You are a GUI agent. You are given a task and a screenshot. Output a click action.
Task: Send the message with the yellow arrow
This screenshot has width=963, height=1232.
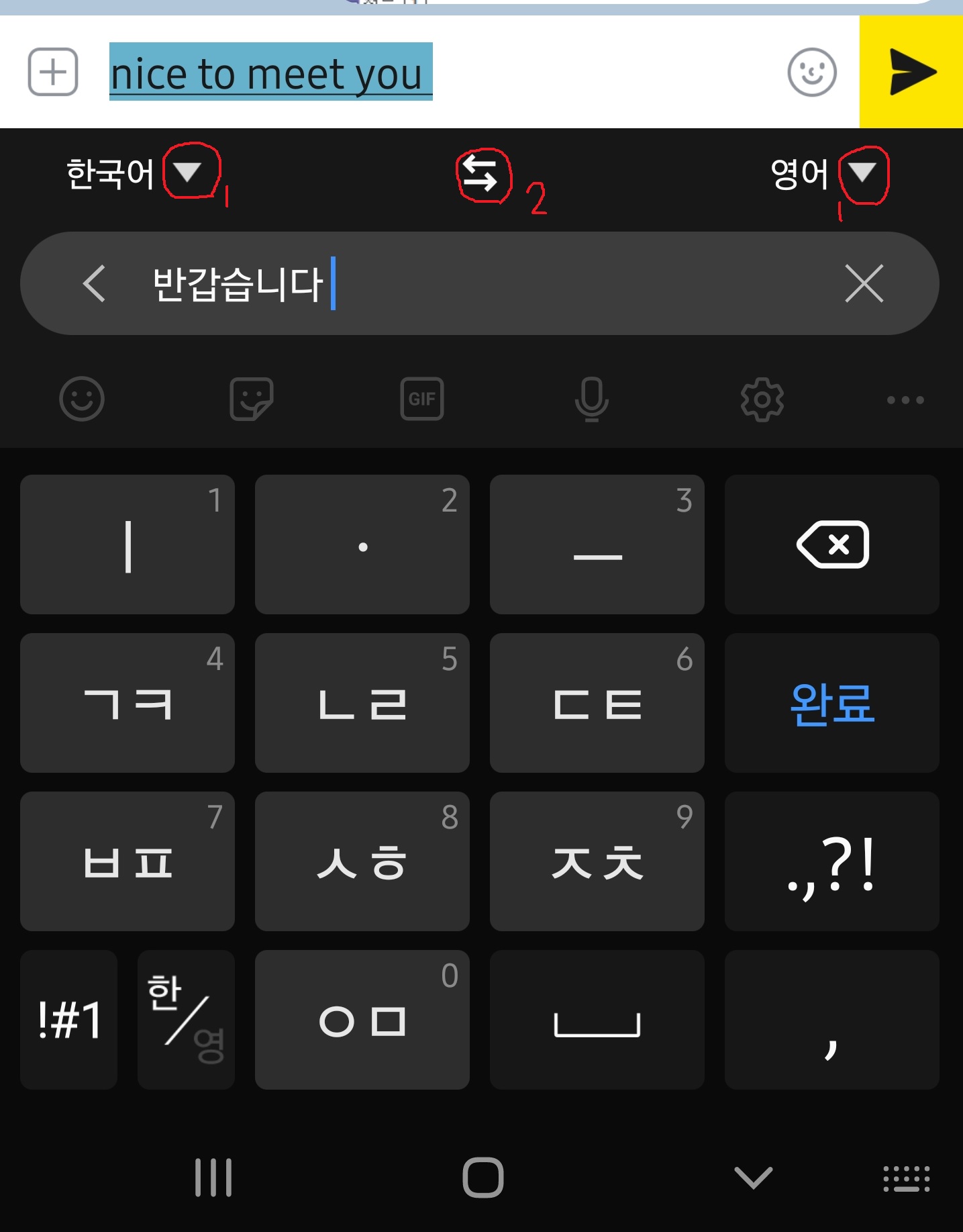(x=911, y=72)
